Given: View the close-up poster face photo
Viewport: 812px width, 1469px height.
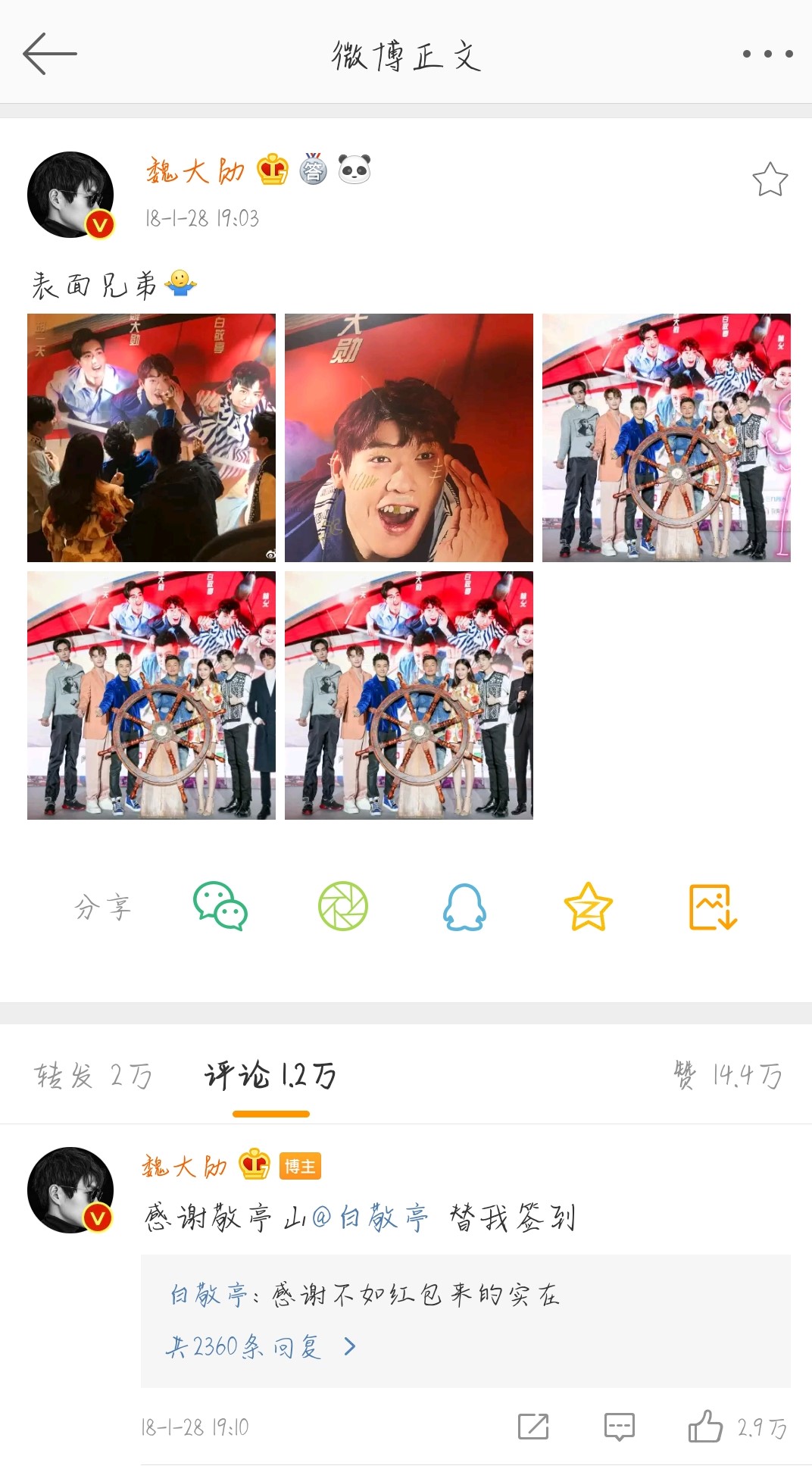Looking at the screenshot, I should (x=409, y=438).
